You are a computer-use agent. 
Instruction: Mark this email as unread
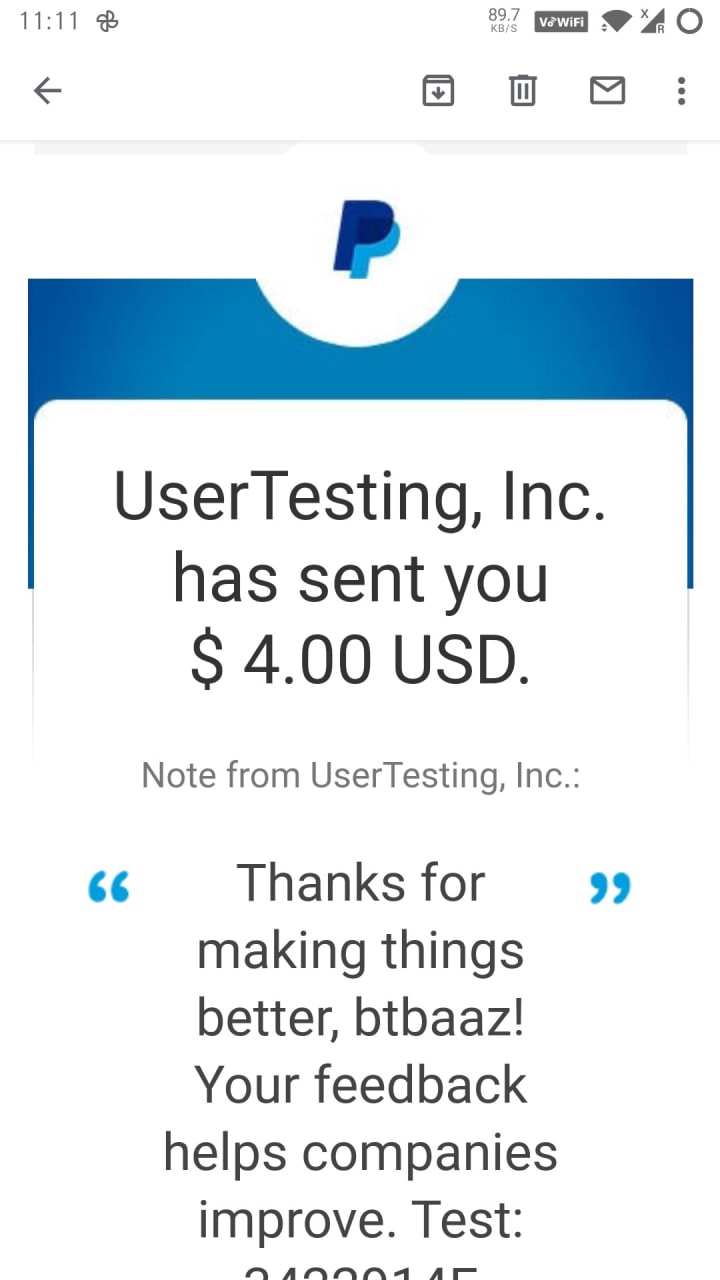pyautogui.click(x=607, y=91)
